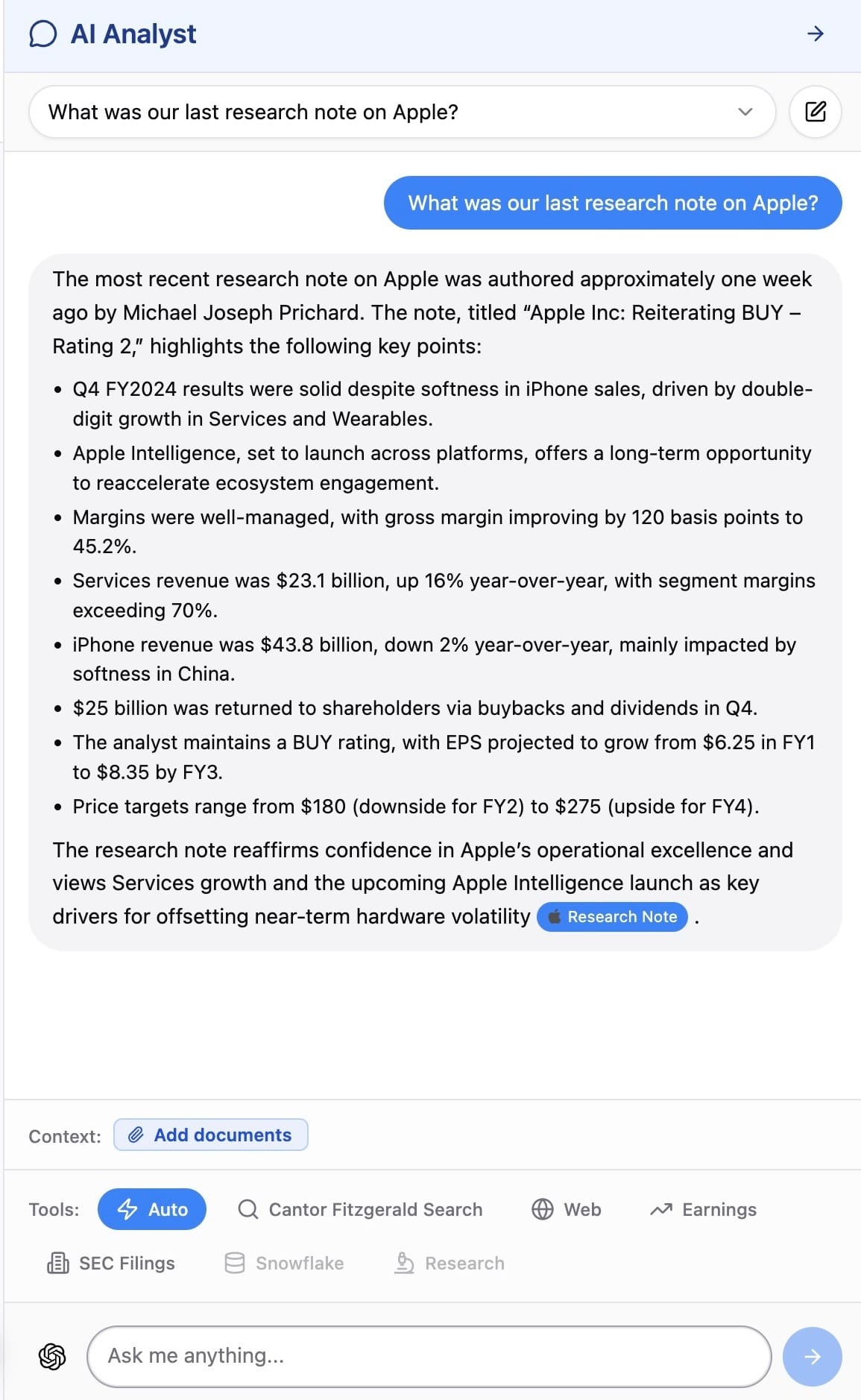Expand the conversation title dropdown
861x1400 pixels.
[x=745, y=112]
